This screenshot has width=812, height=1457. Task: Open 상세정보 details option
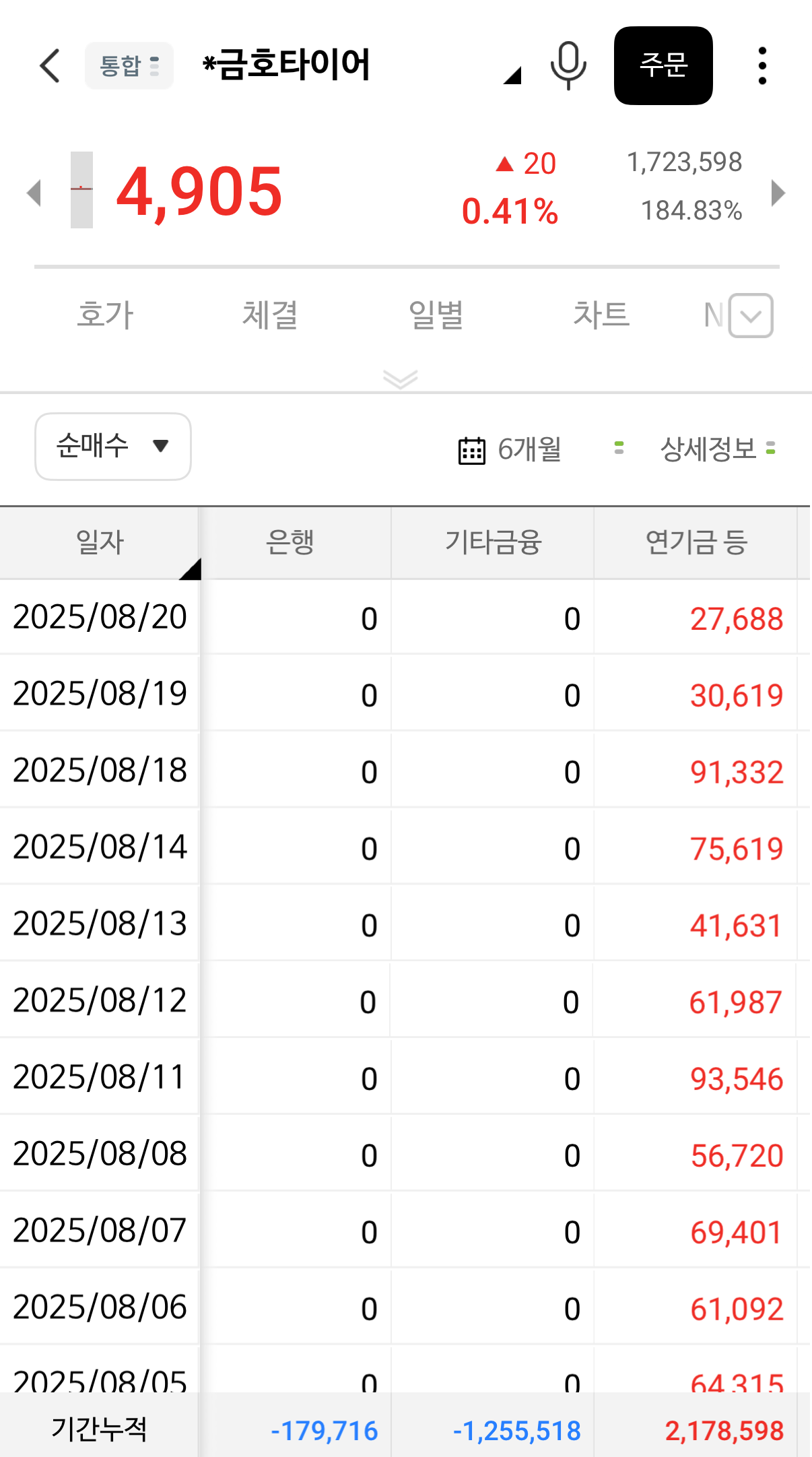718,449
